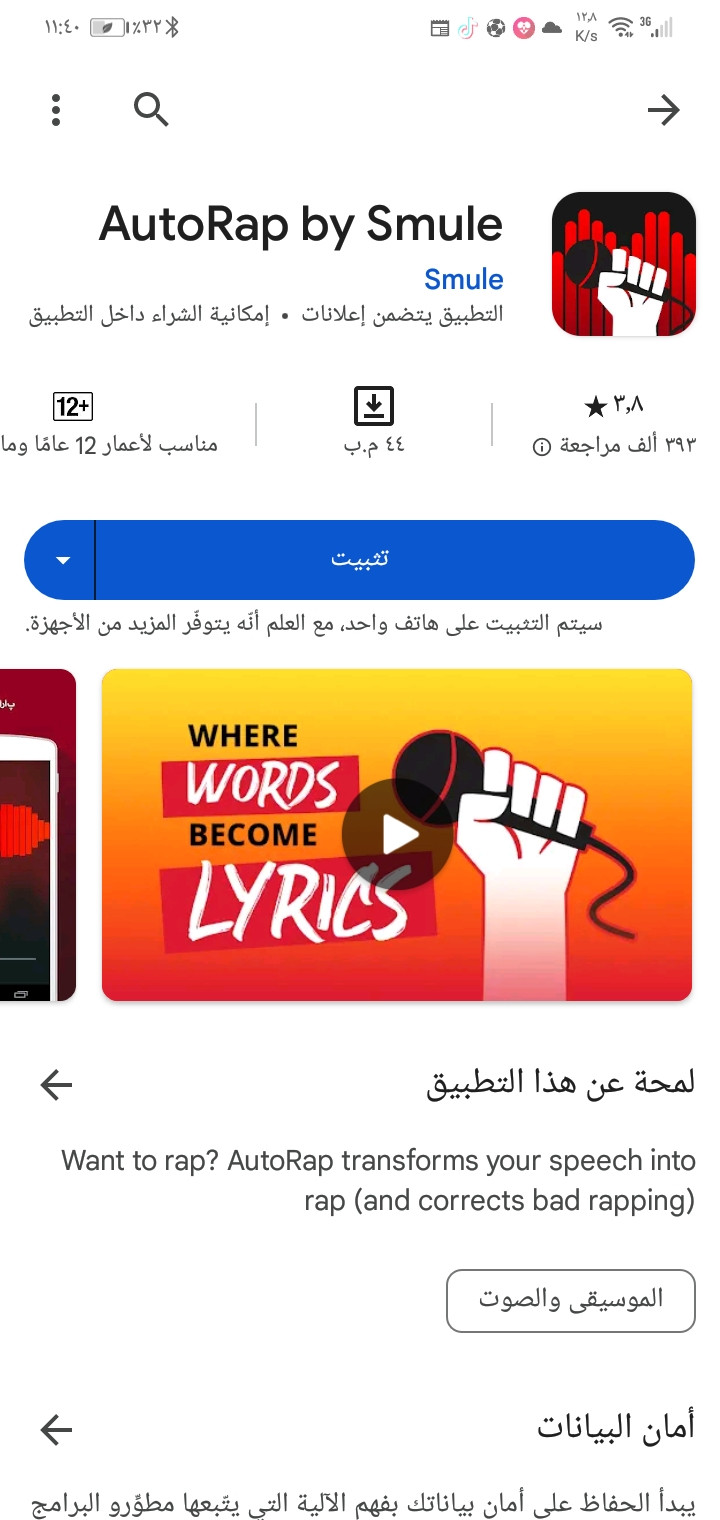Image resolution: width=720 pixels, height=1520 pixels.
Task: Tap the 12+ content rating badge
Action: click(73, 407)
